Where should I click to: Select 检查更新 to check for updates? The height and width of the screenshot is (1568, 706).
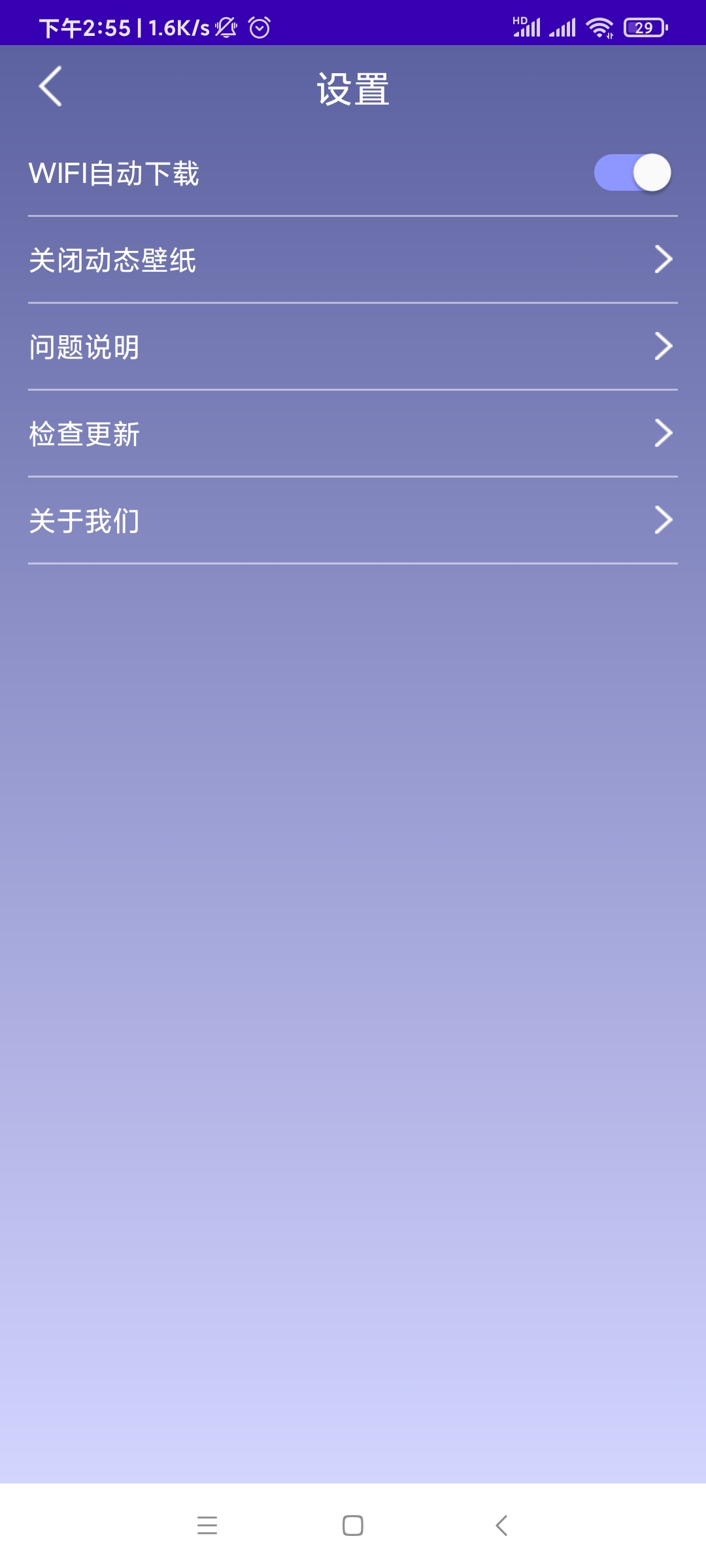point(353,434)
